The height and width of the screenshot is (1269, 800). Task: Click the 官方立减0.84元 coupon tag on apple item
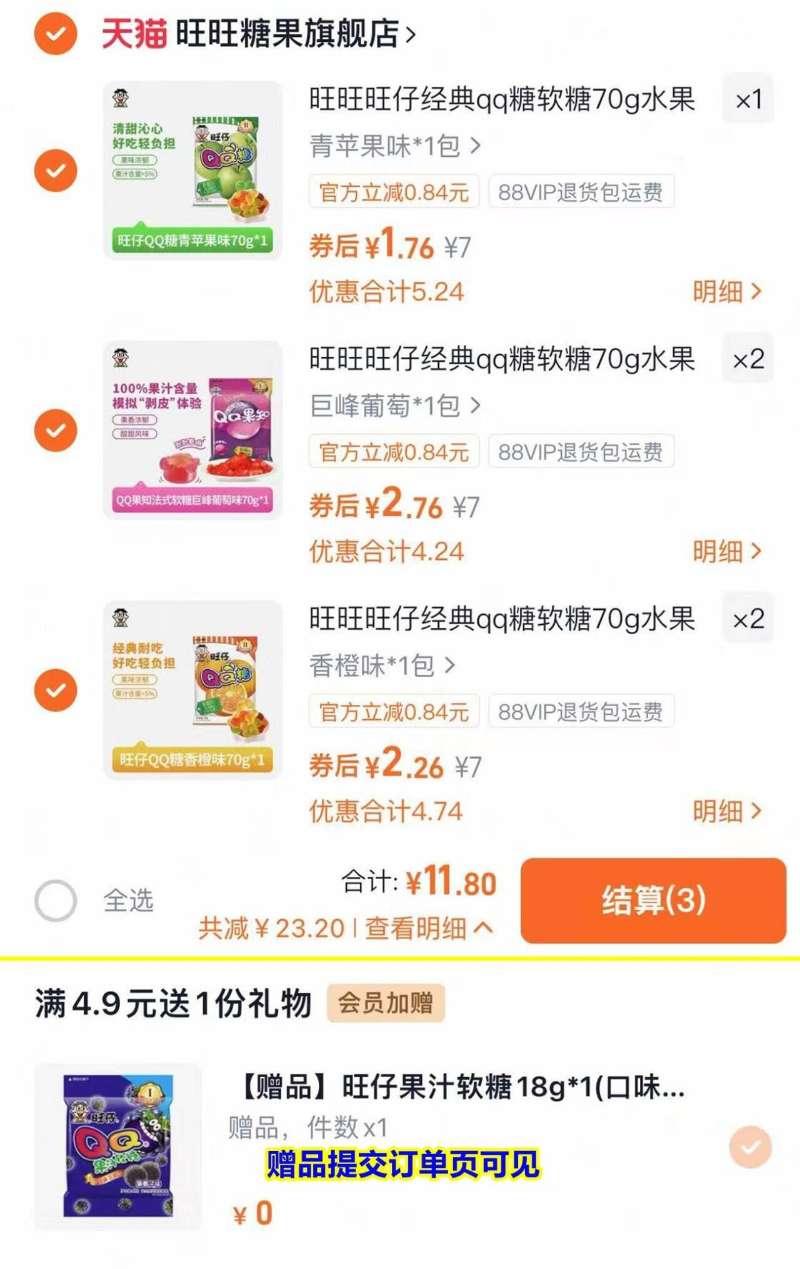pyautogui.click(x=393, y=193)
